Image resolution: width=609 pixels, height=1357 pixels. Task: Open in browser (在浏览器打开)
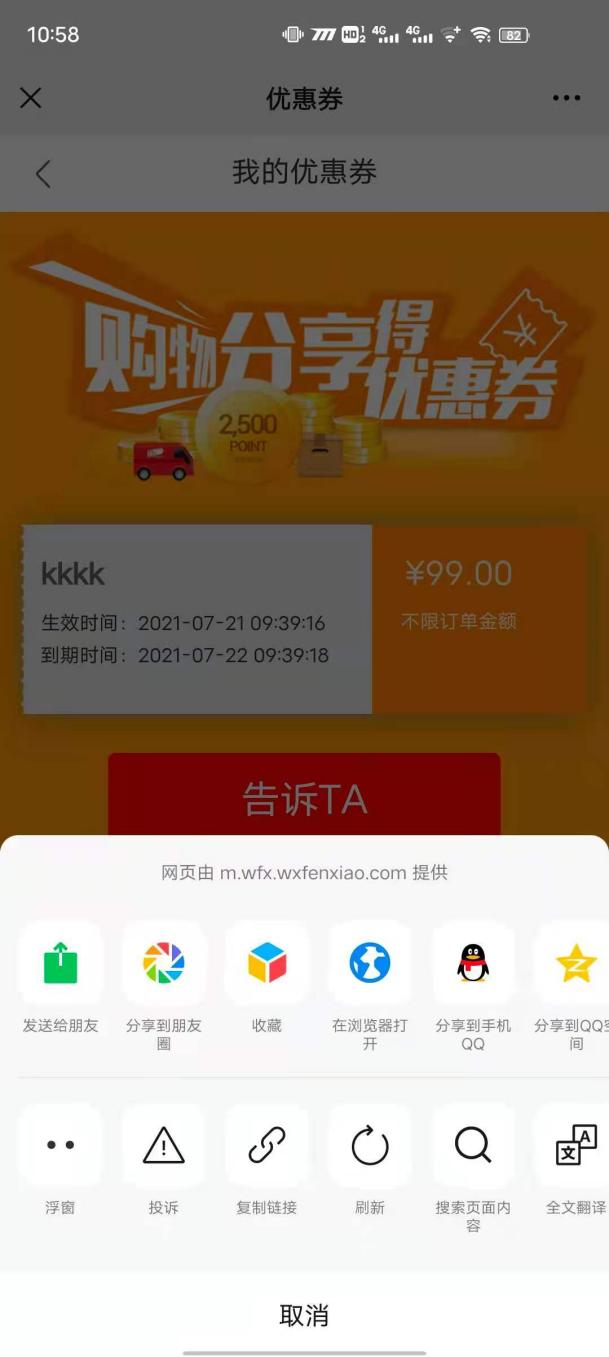(370, 963)
